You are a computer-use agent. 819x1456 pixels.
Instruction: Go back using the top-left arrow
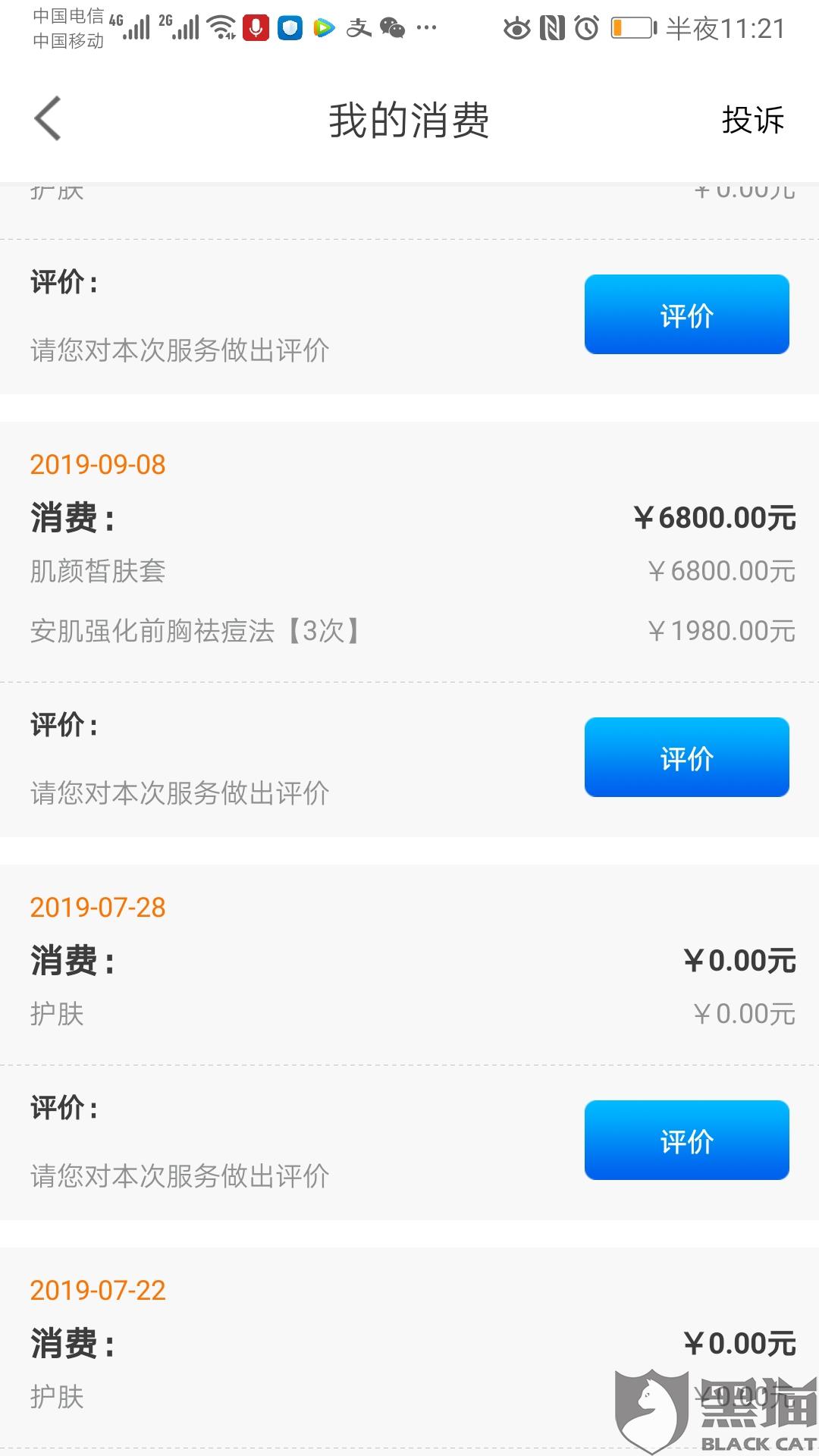click(48, 119)
